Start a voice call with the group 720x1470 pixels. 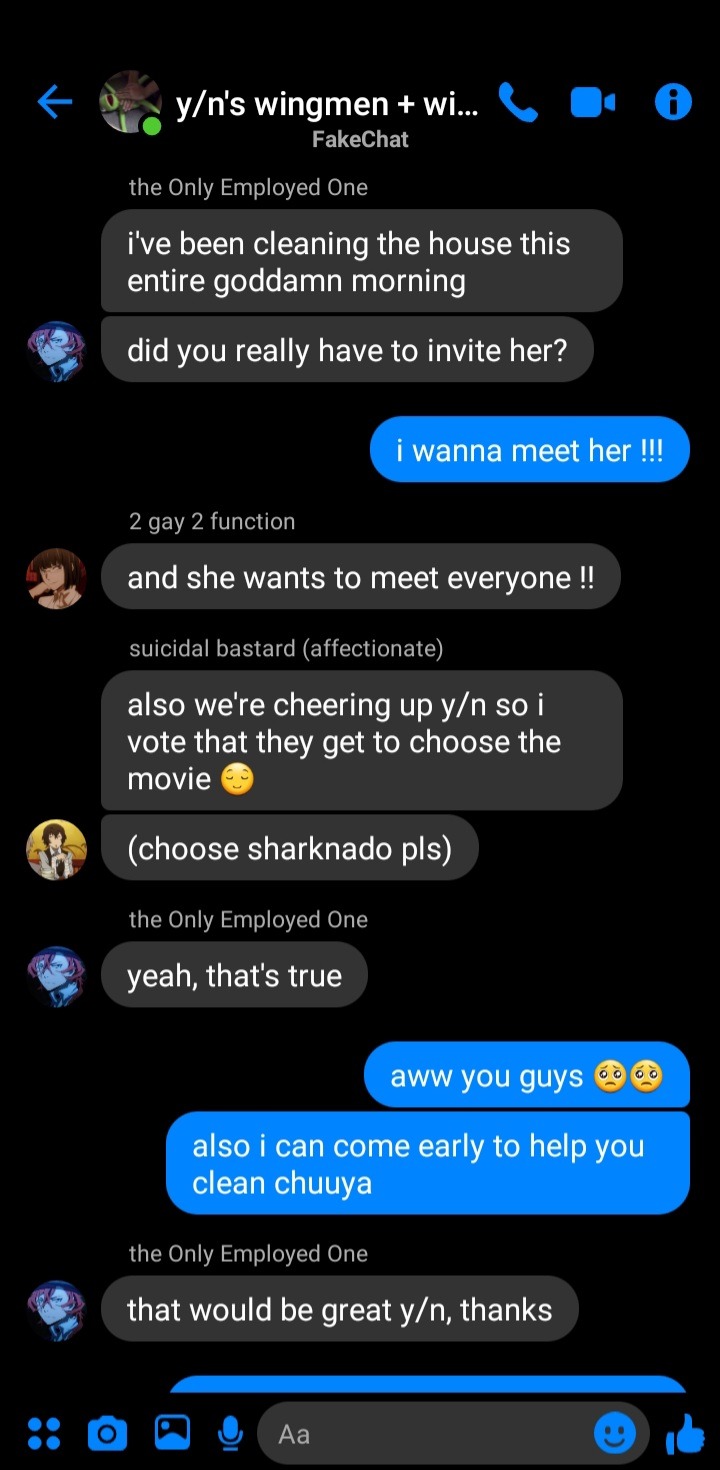point(517,102)
